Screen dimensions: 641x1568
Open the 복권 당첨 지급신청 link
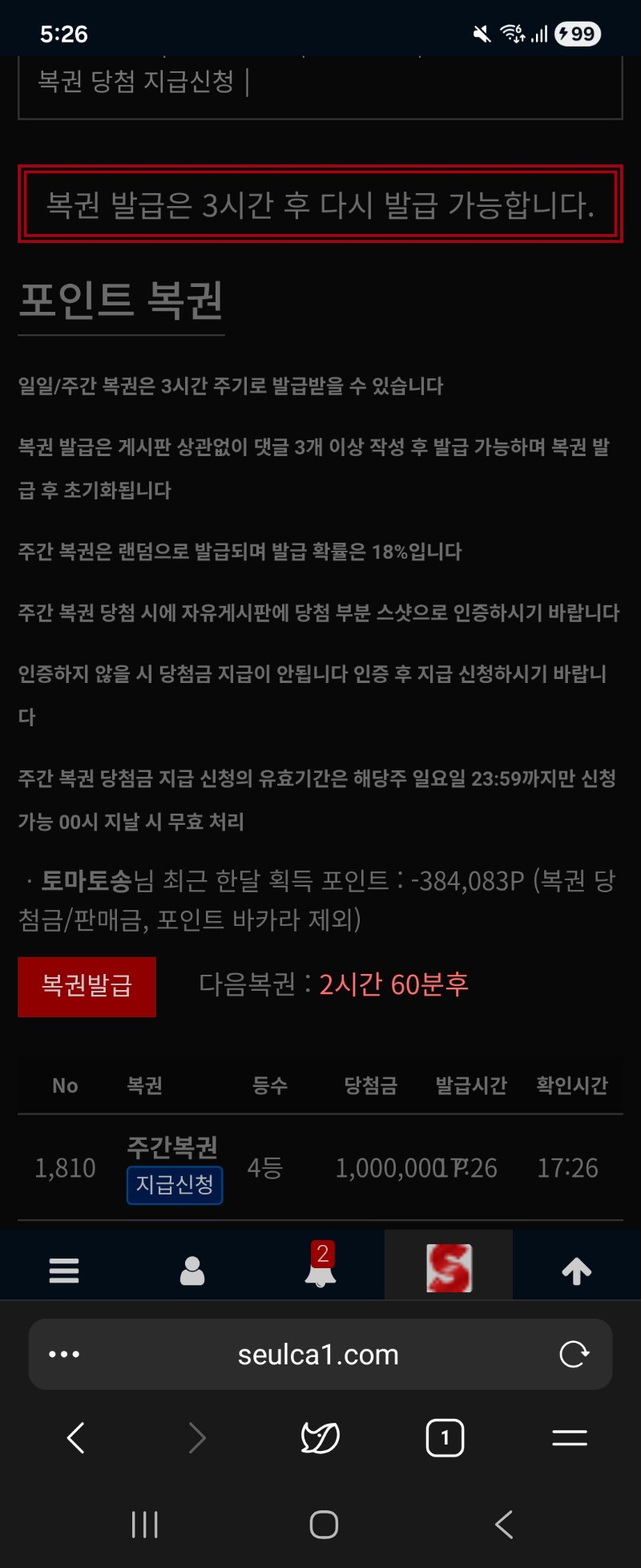point(136,81)
